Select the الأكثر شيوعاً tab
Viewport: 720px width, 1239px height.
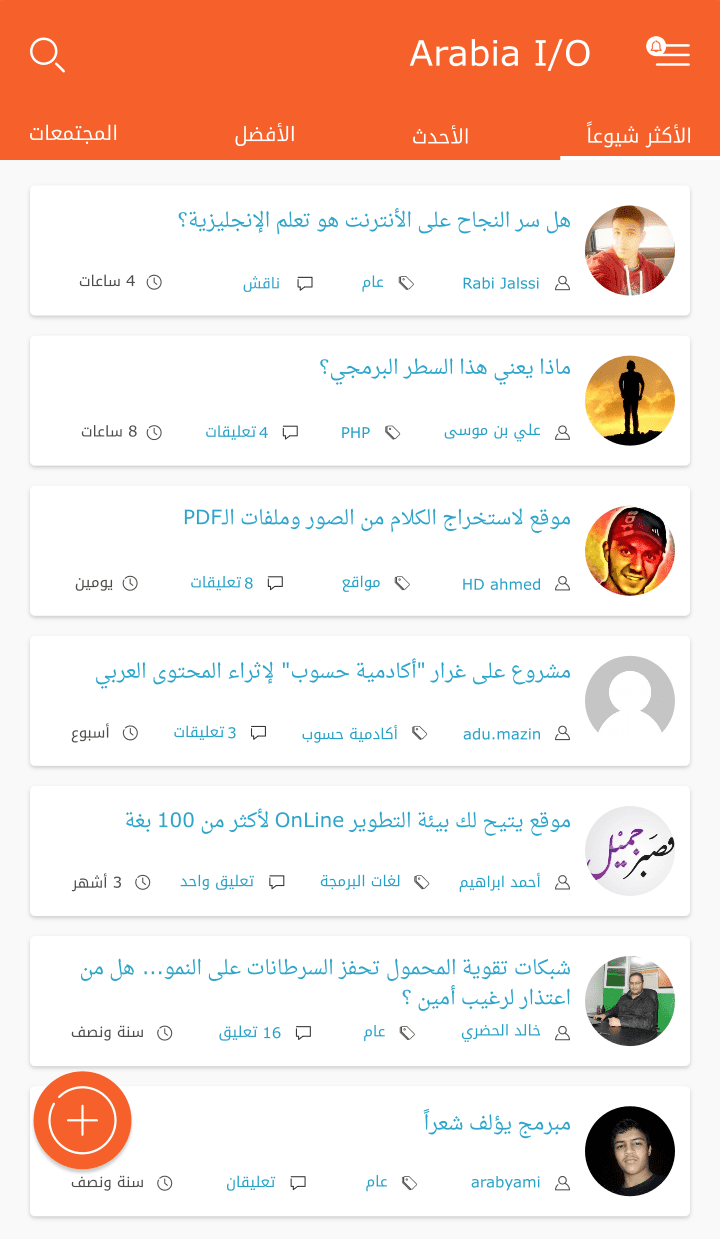pyautogui.click(x=640, y=136)
